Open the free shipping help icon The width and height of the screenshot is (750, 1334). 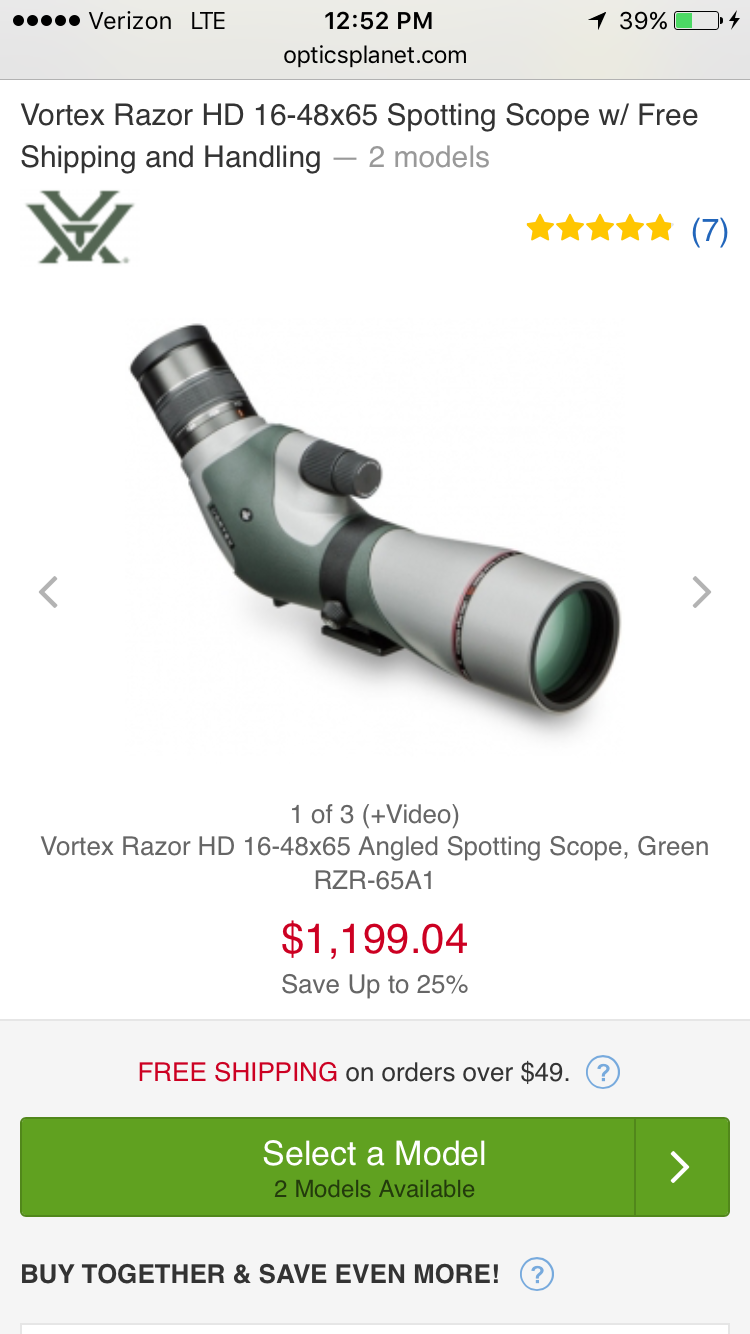(x=602, y=1073)
